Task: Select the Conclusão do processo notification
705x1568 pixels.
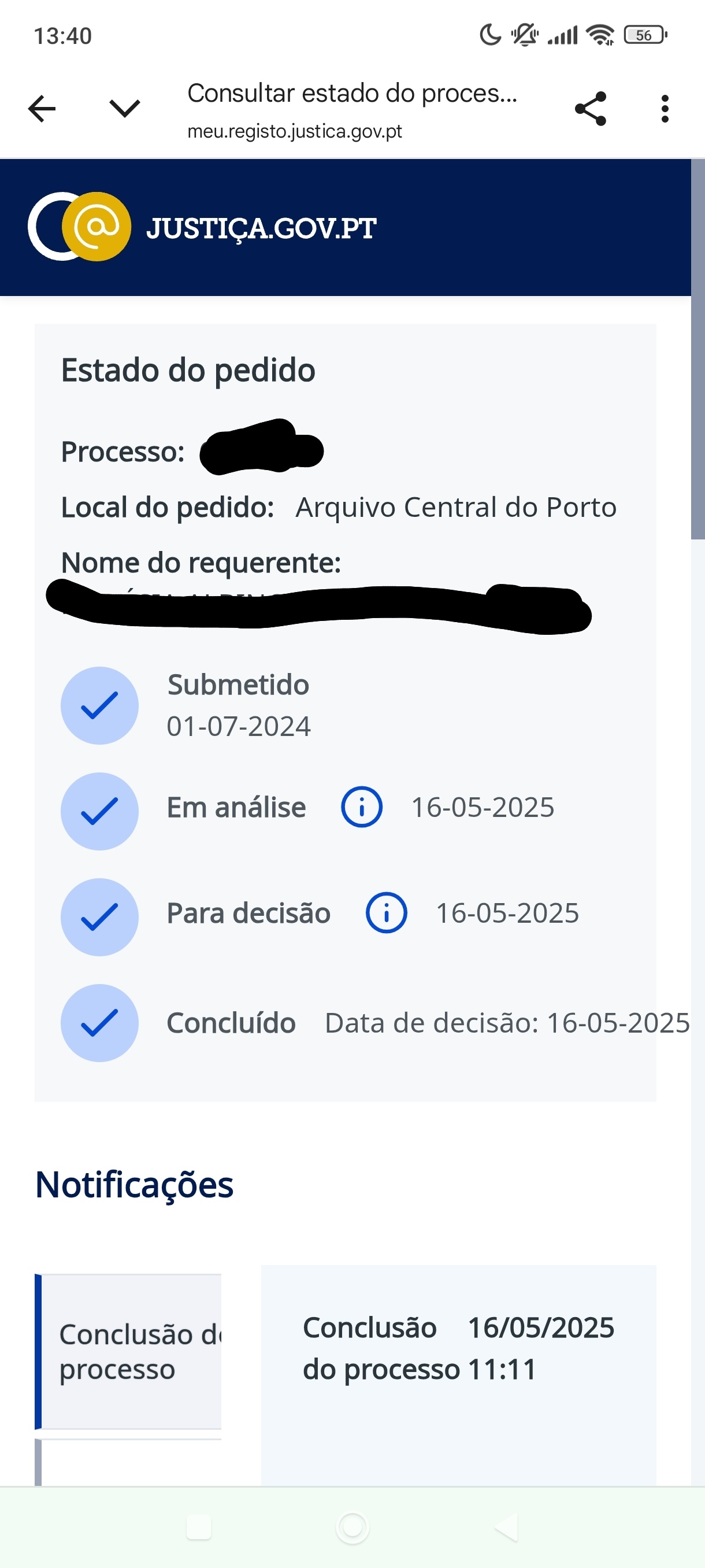Action: click(x=131, y=1352)
